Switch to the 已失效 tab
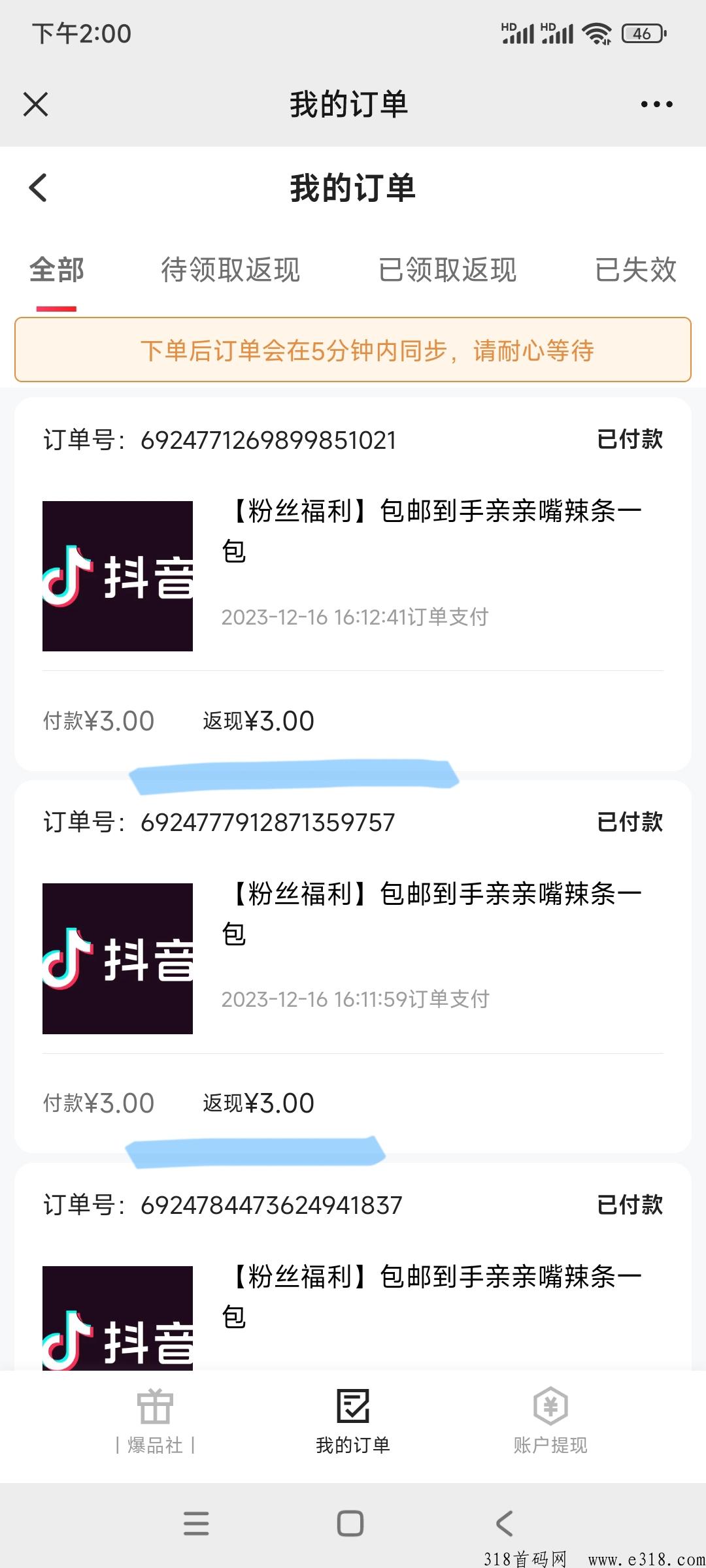 [635, 270]
